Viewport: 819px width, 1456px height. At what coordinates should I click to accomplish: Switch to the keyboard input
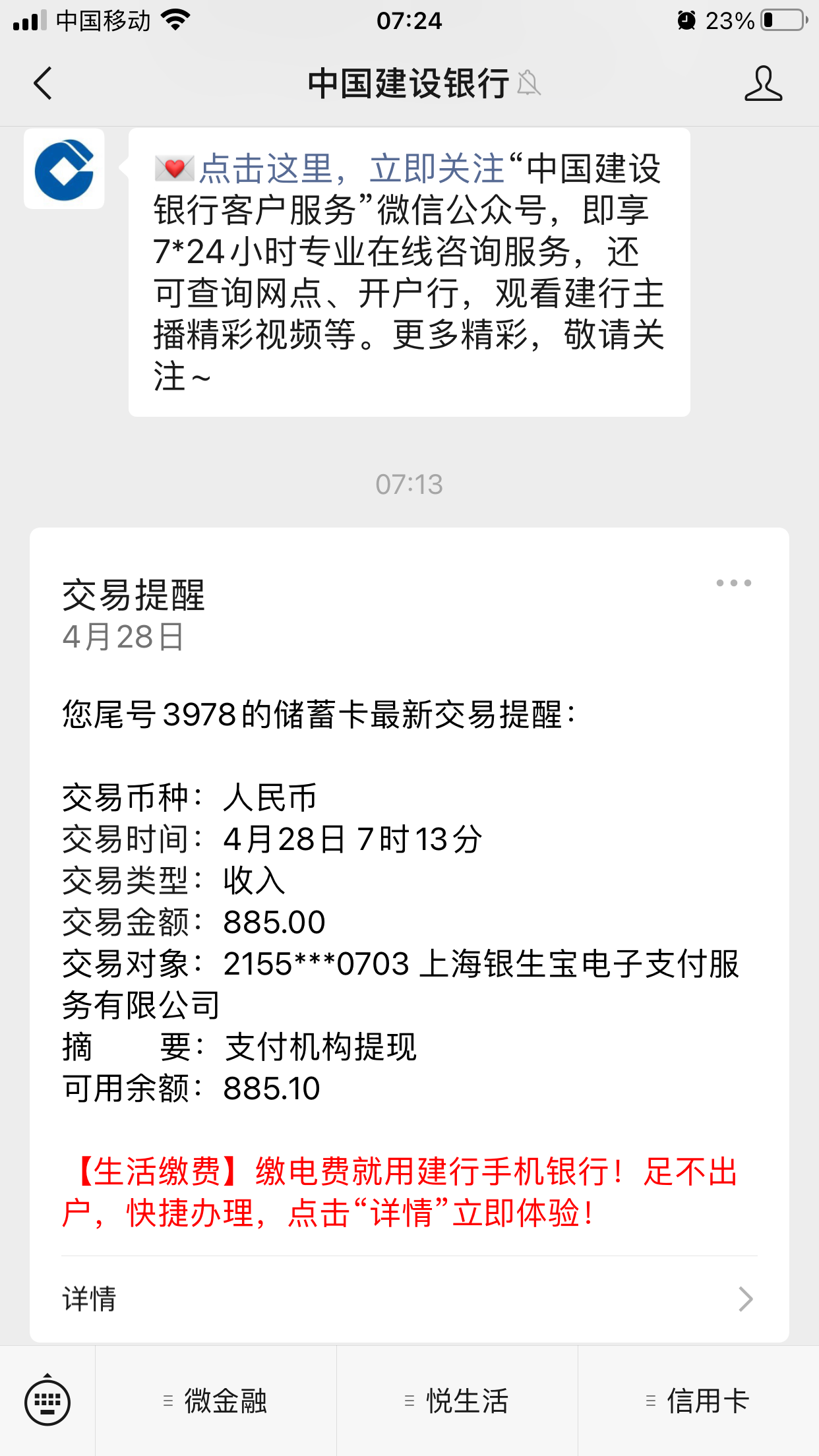click(47, 1401)
